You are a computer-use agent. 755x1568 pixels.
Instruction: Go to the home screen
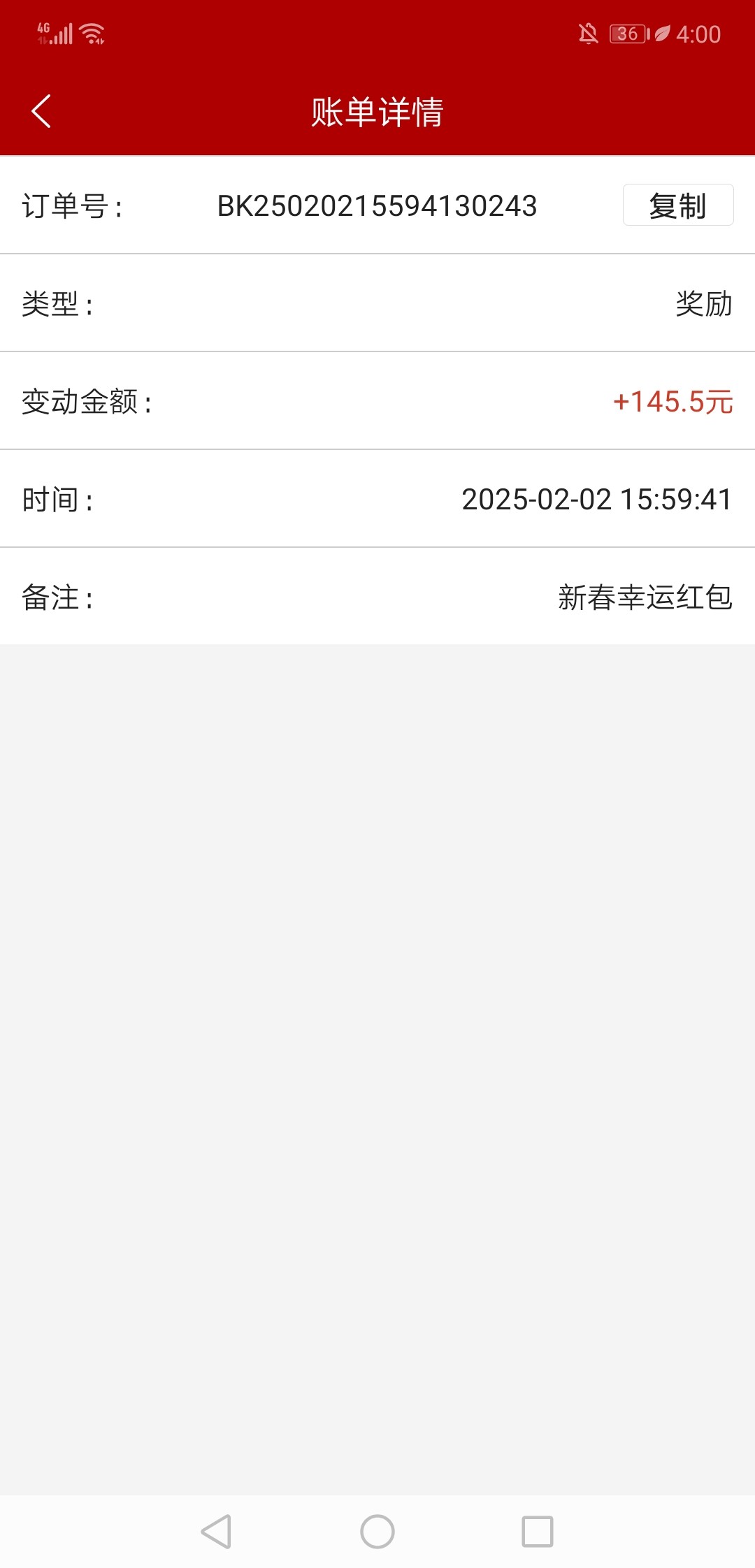[377, 1532]
